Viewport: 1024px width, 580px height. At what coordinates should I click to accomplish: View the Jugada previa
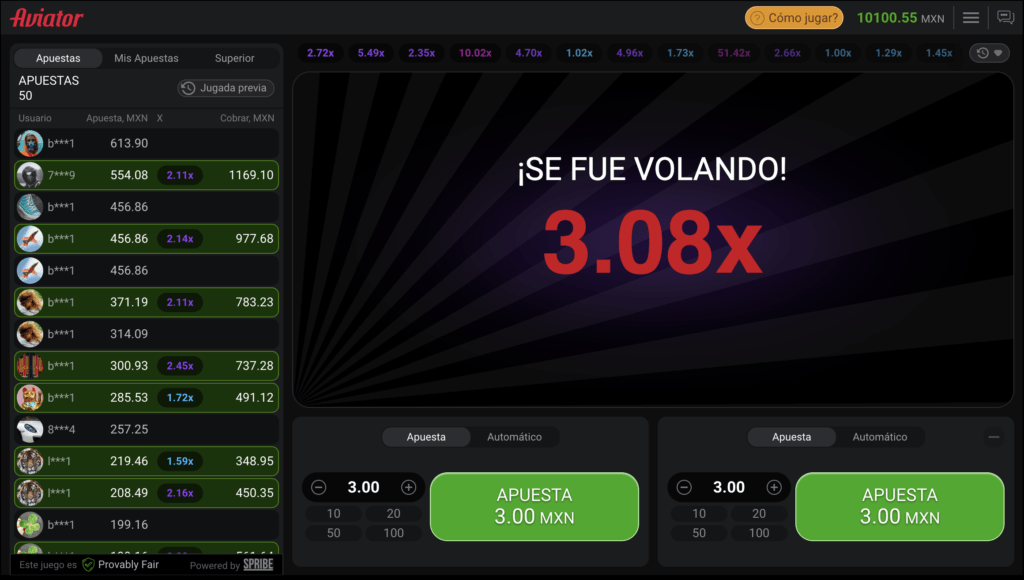click(x=226, y=88)
